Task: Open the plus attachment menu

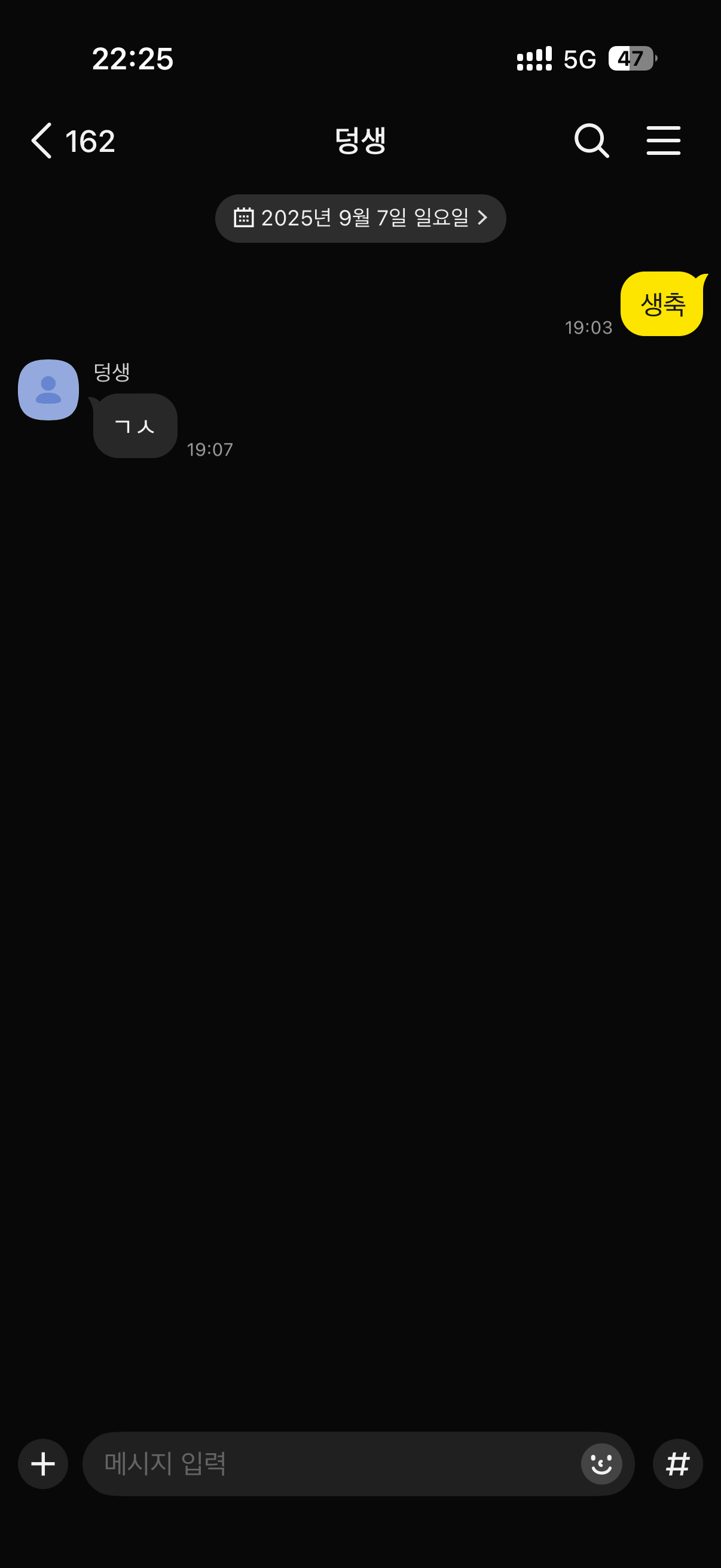Action: point(43,1463)
